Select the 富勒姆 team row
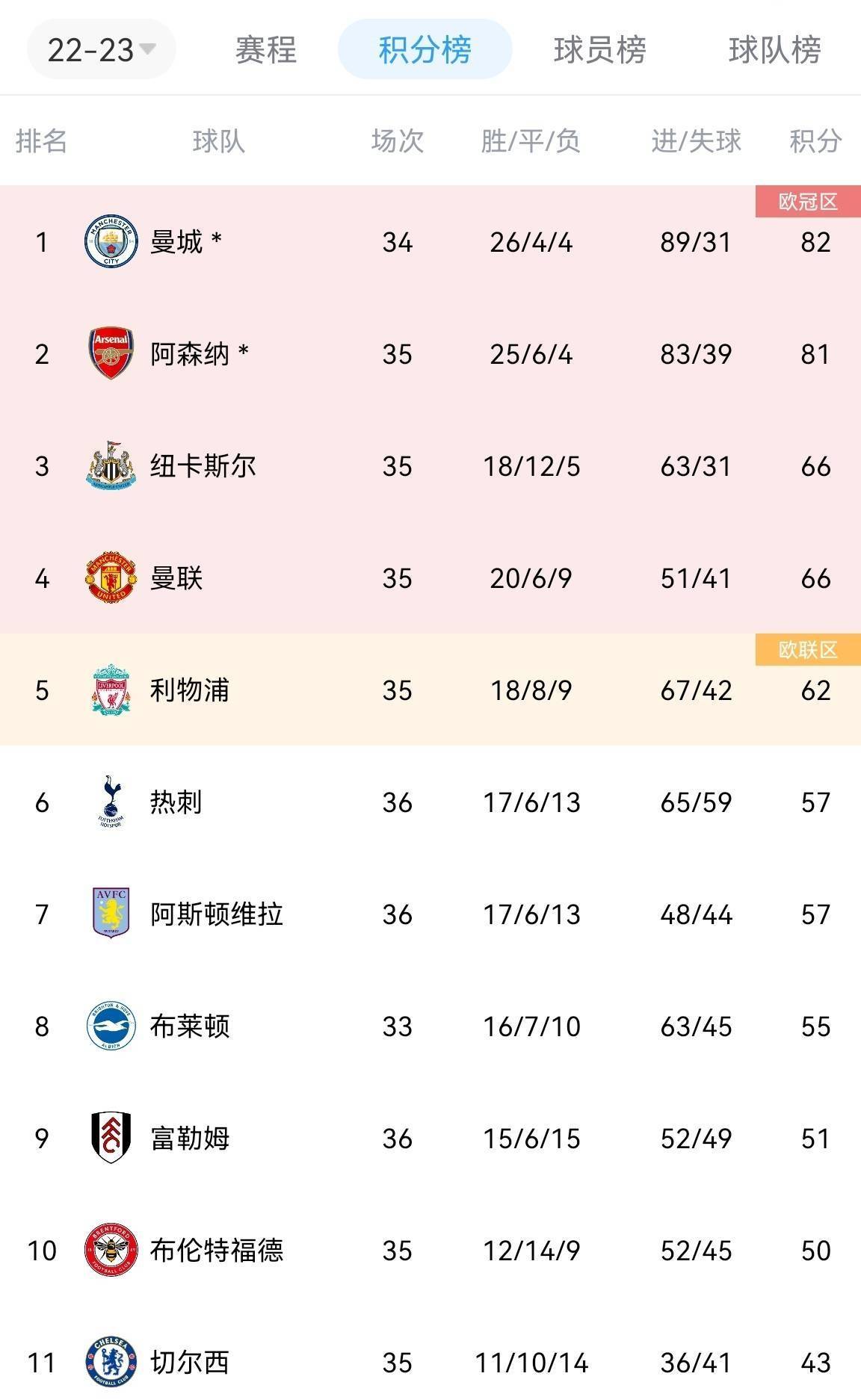Screen dimensions: 861x1400 click(x=430, y=1138)
